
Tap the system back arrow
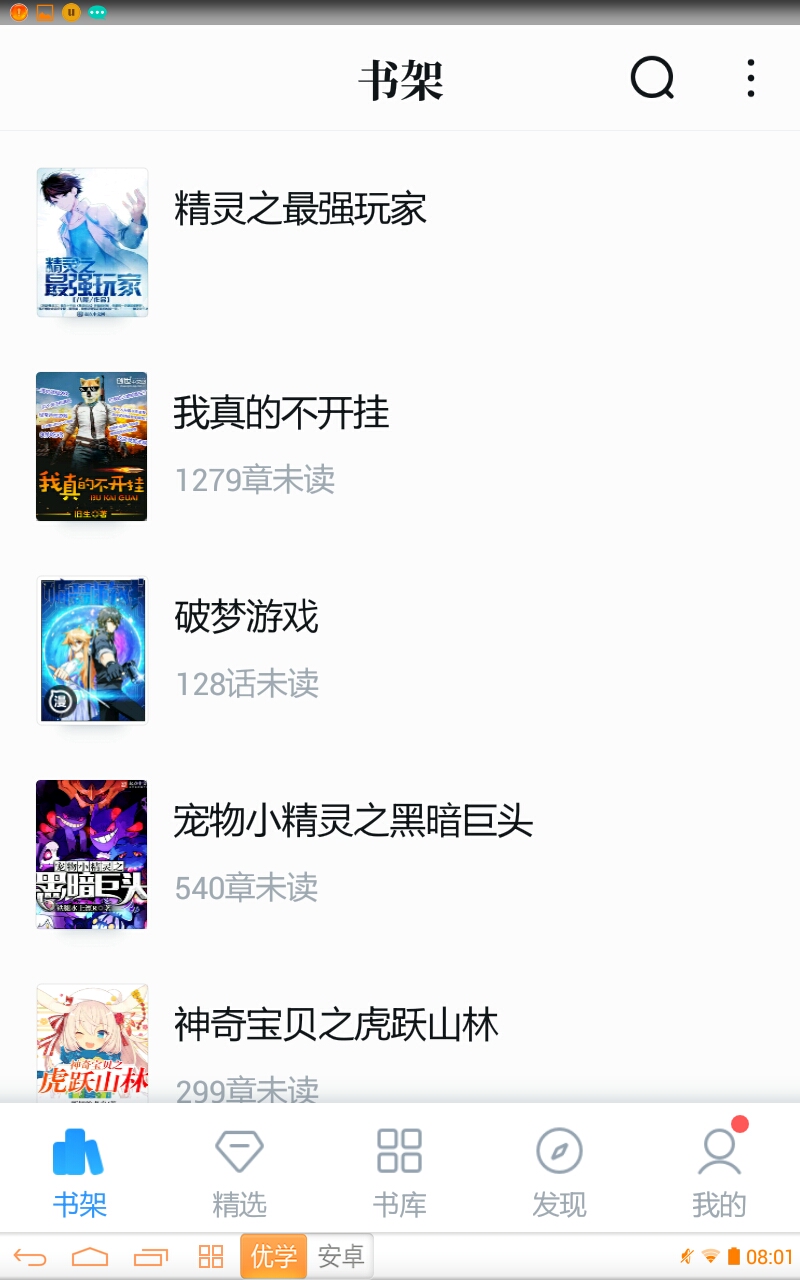(30, 1257)
